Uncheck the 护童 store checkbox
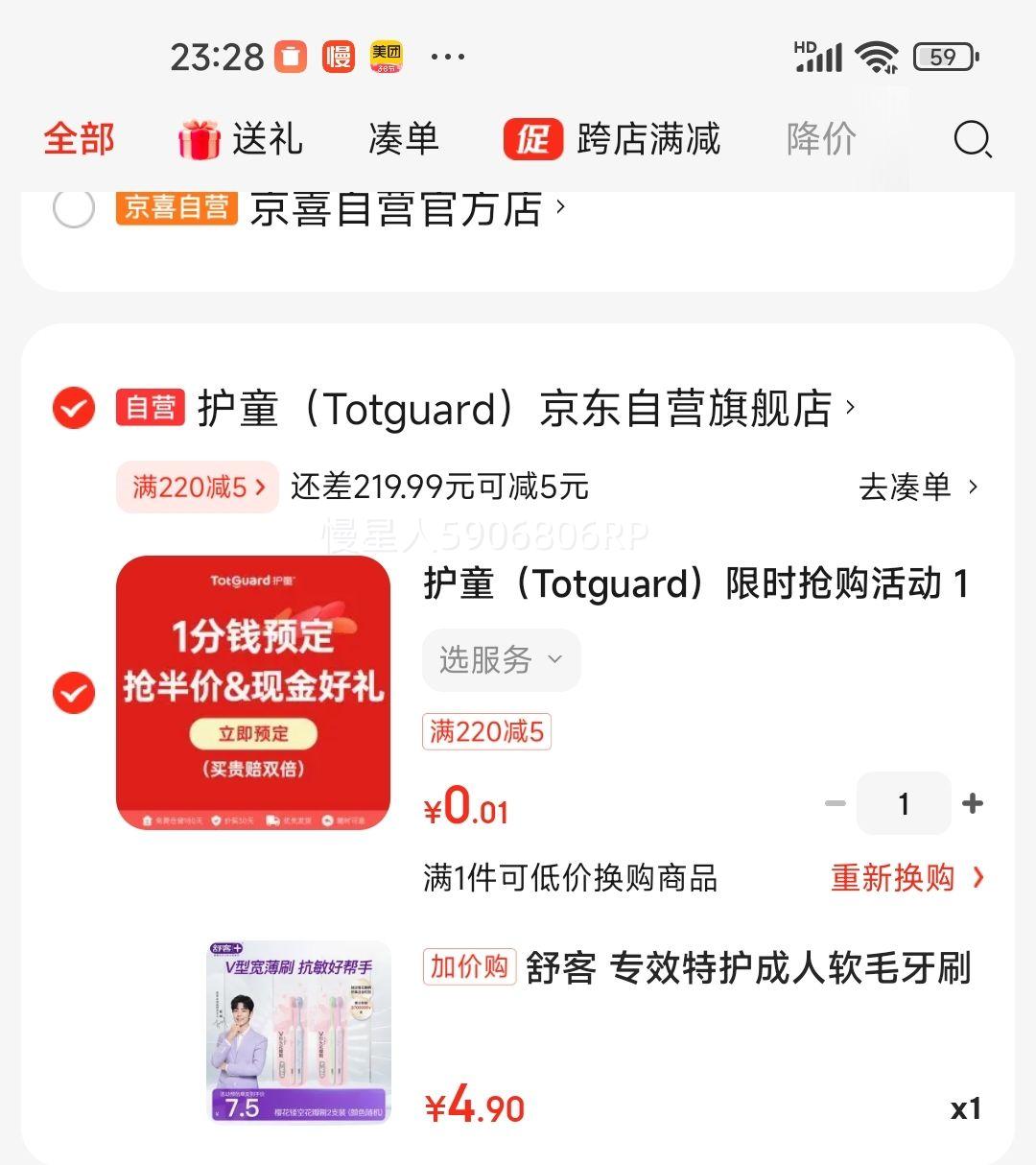1036x1165 pixels. pyautogui.click(x=74, y=409)
